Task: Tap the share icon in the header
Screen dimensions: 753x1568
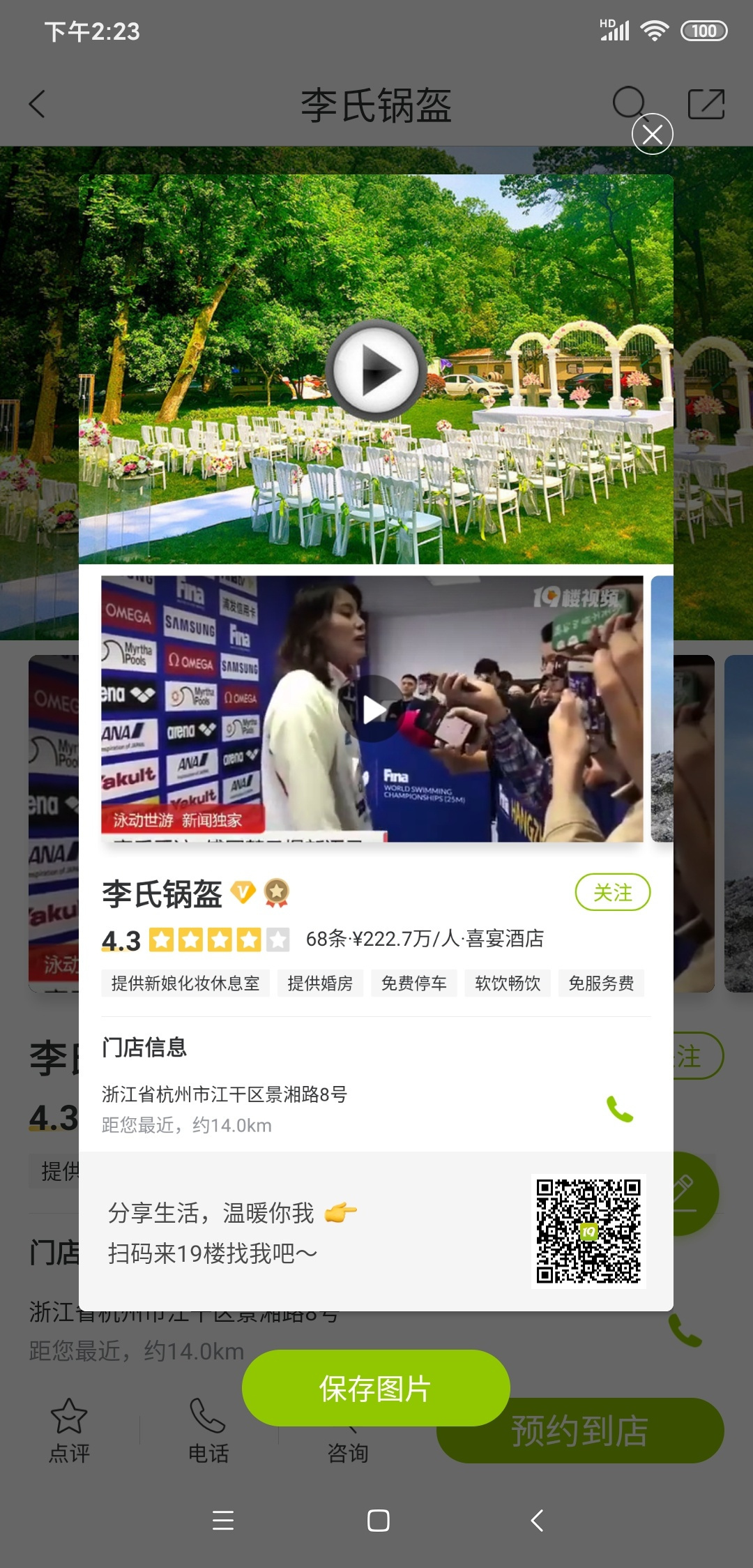Action: (706, 105)
